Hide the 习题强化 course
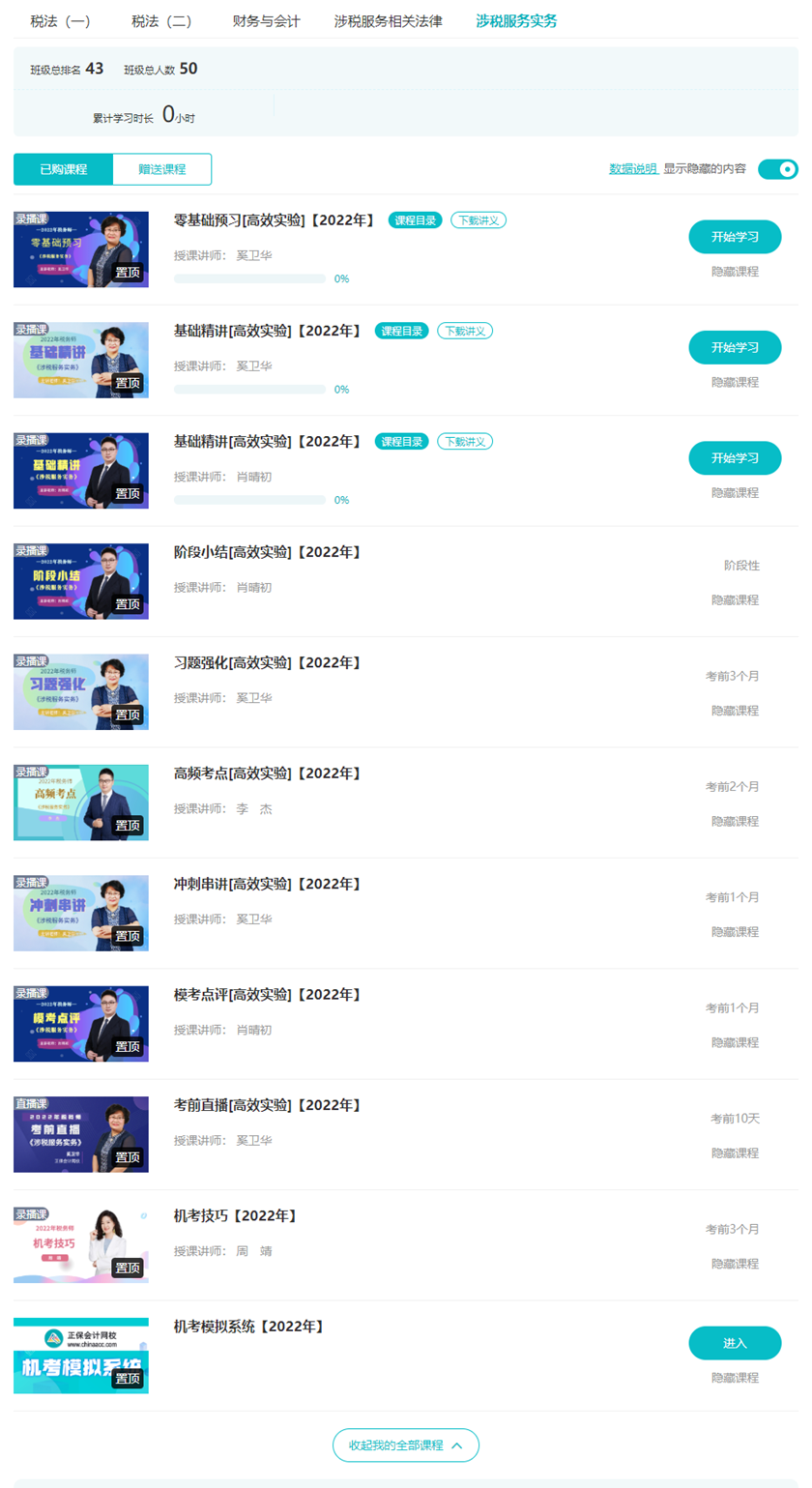812x1488 pixels. [735, 711]
